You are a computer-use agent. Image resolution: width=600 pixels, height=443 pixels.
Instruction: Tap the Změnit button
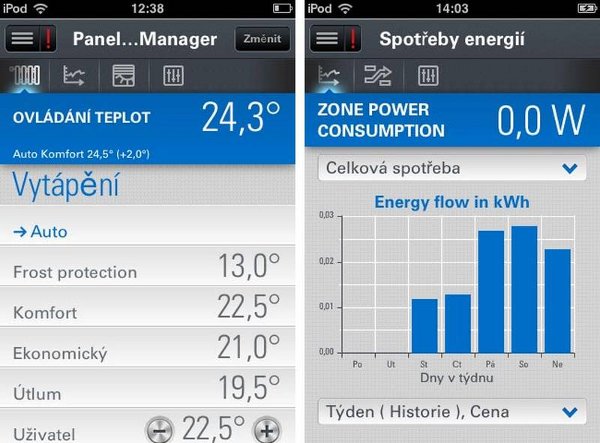click(263, 40)
